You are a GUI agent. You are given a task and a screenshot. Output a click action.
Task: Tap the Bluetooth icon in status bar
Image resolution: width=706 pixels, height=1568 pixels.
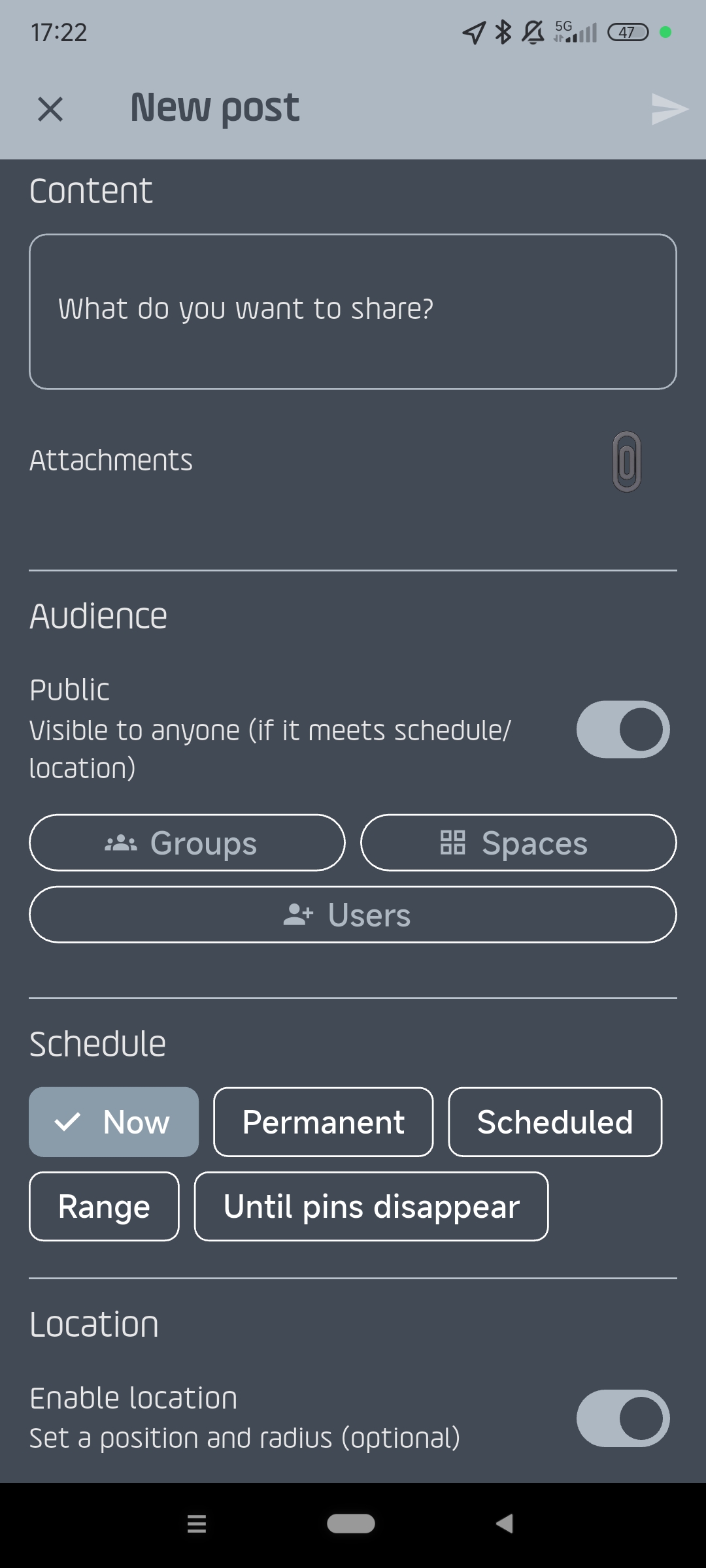(502, 31)
